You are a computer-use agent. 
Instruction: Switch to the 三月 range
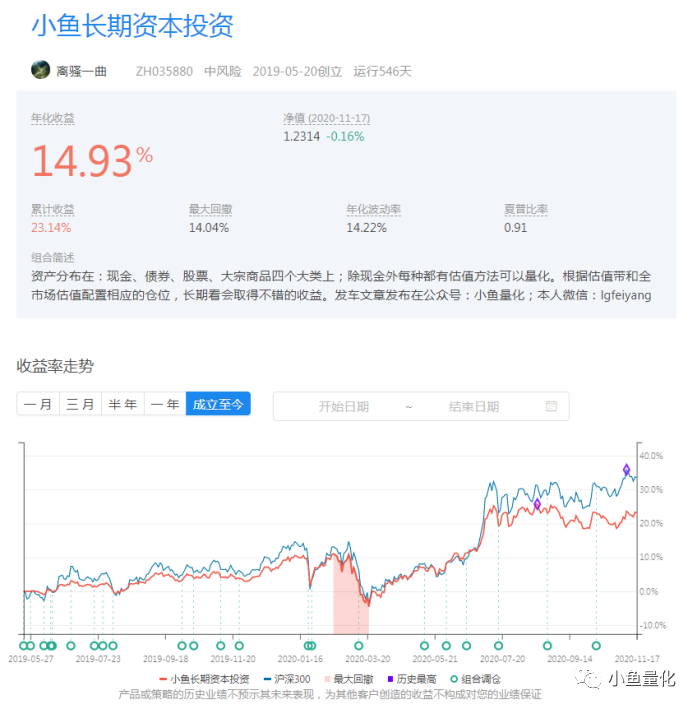[x=80, y=404]
